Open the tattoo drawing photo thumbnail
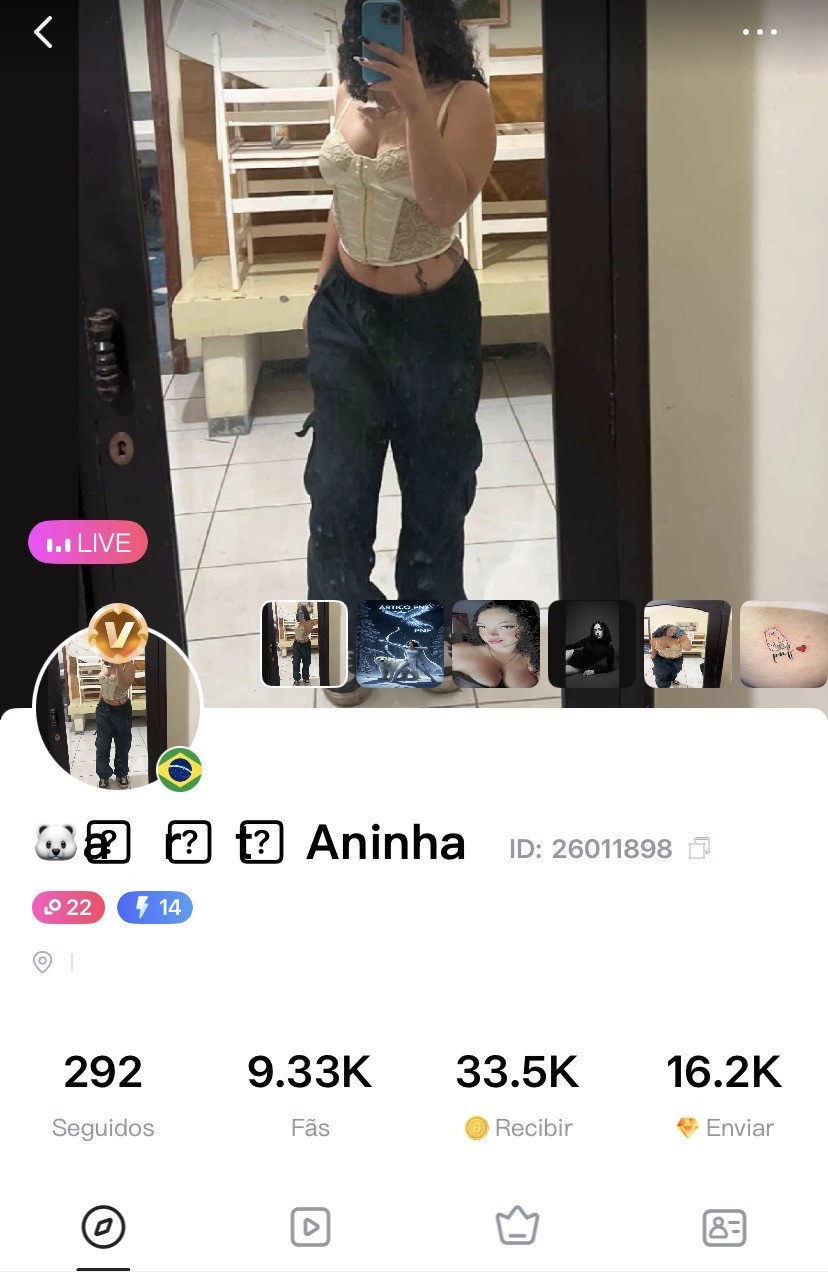828x1272 pixels. 783,644
